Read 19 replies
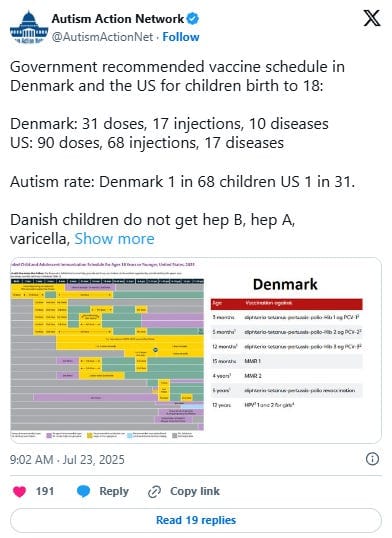Viewport: 392px width, 538px height. [x=196, y=520]
